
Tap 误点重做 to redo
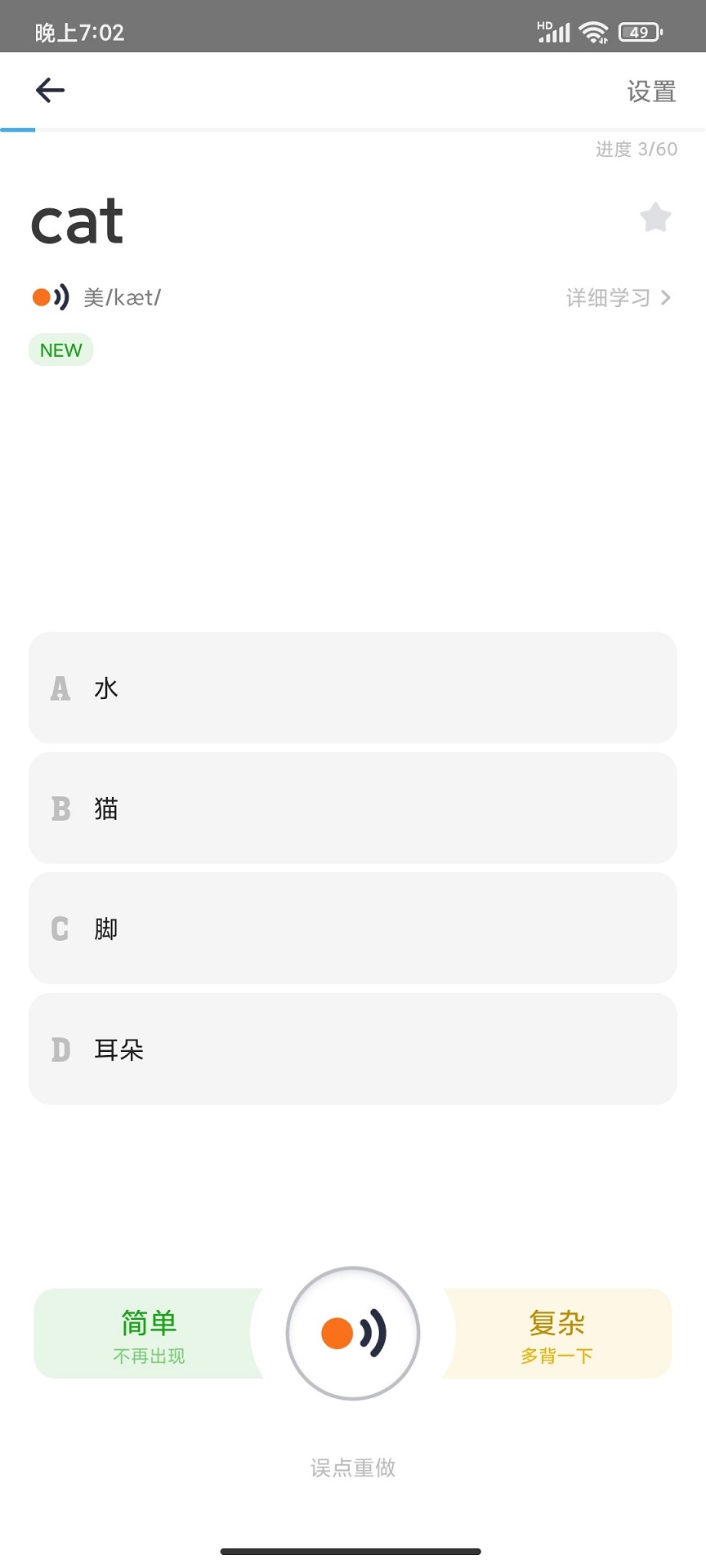[x=353, y=1468]
